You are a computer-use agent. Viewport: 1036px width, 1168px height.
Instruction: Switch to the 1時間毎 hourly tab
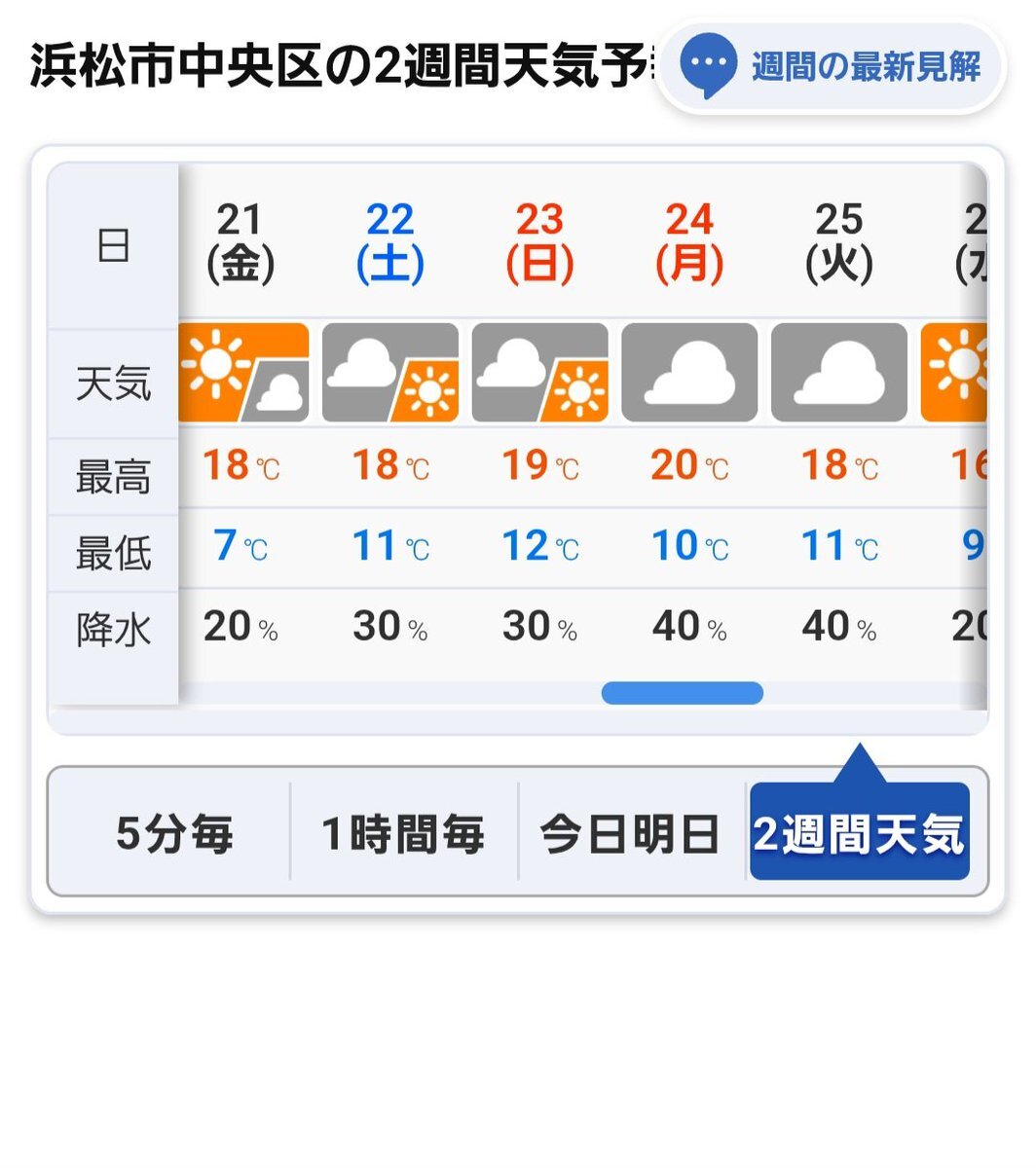[x=403, y=833]
